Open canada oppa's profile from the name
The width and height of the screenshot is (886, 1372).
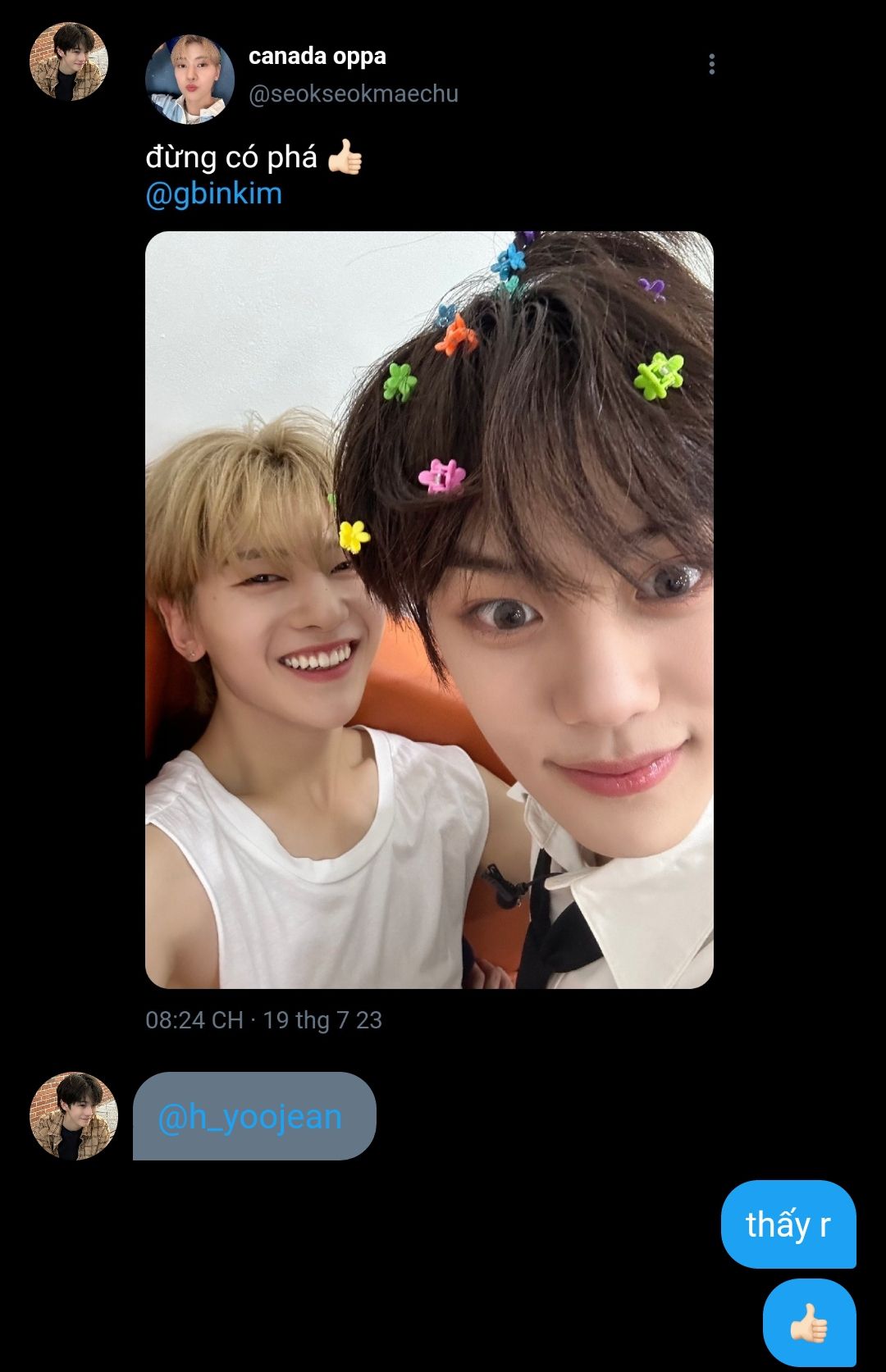(317, 57)
